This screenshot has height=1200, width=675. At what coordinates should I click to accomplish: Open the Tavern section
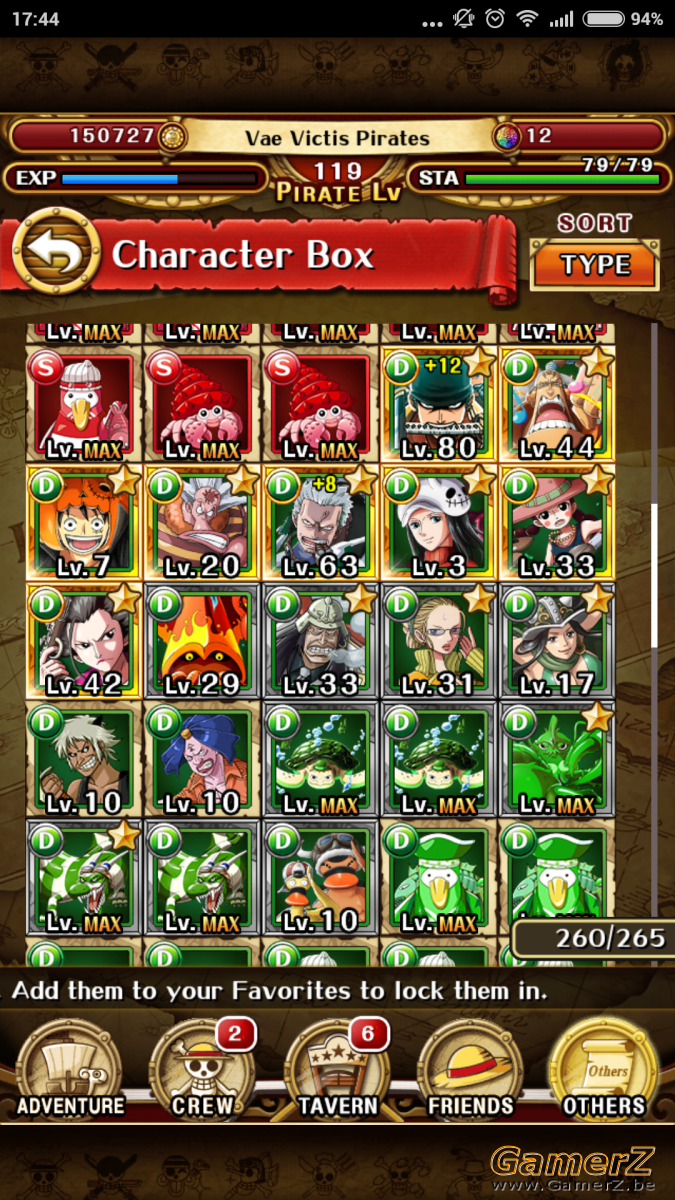tap(337, 1068)
